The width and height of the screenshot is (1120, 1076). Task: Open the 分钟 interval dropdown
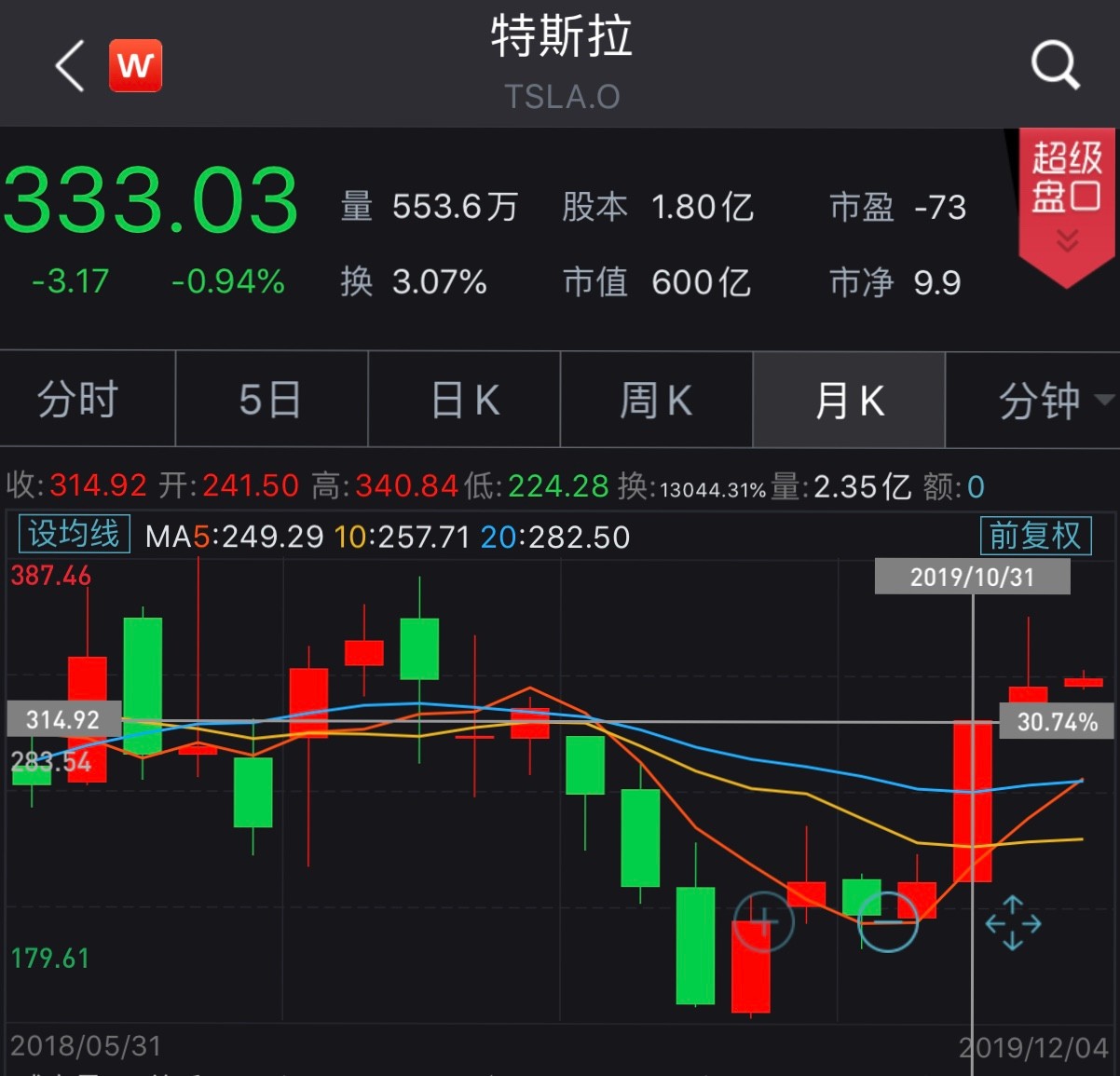1042,401
